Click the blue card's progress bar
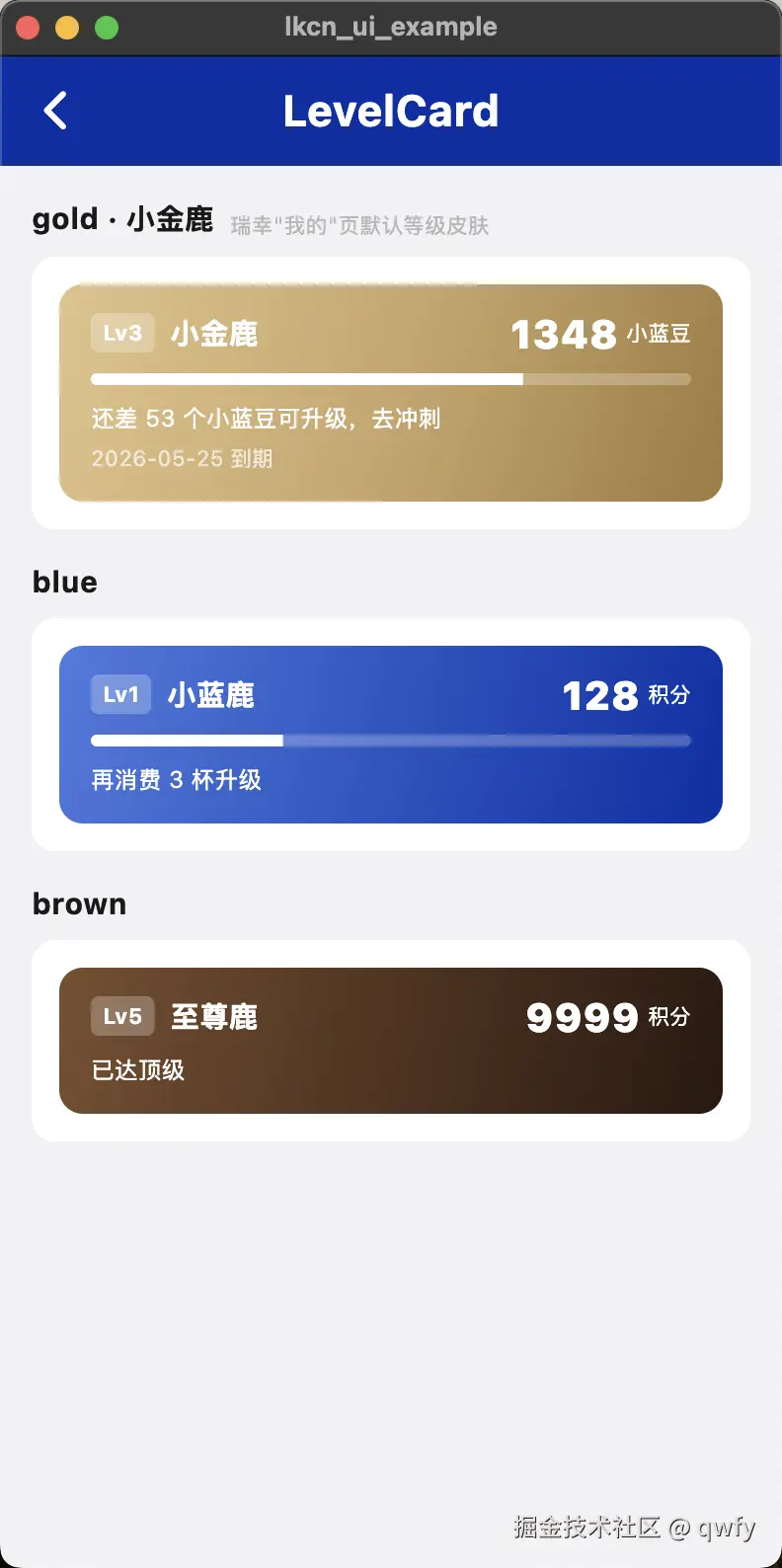Screen dimensions: 782x1568 [x=391, y=740]
